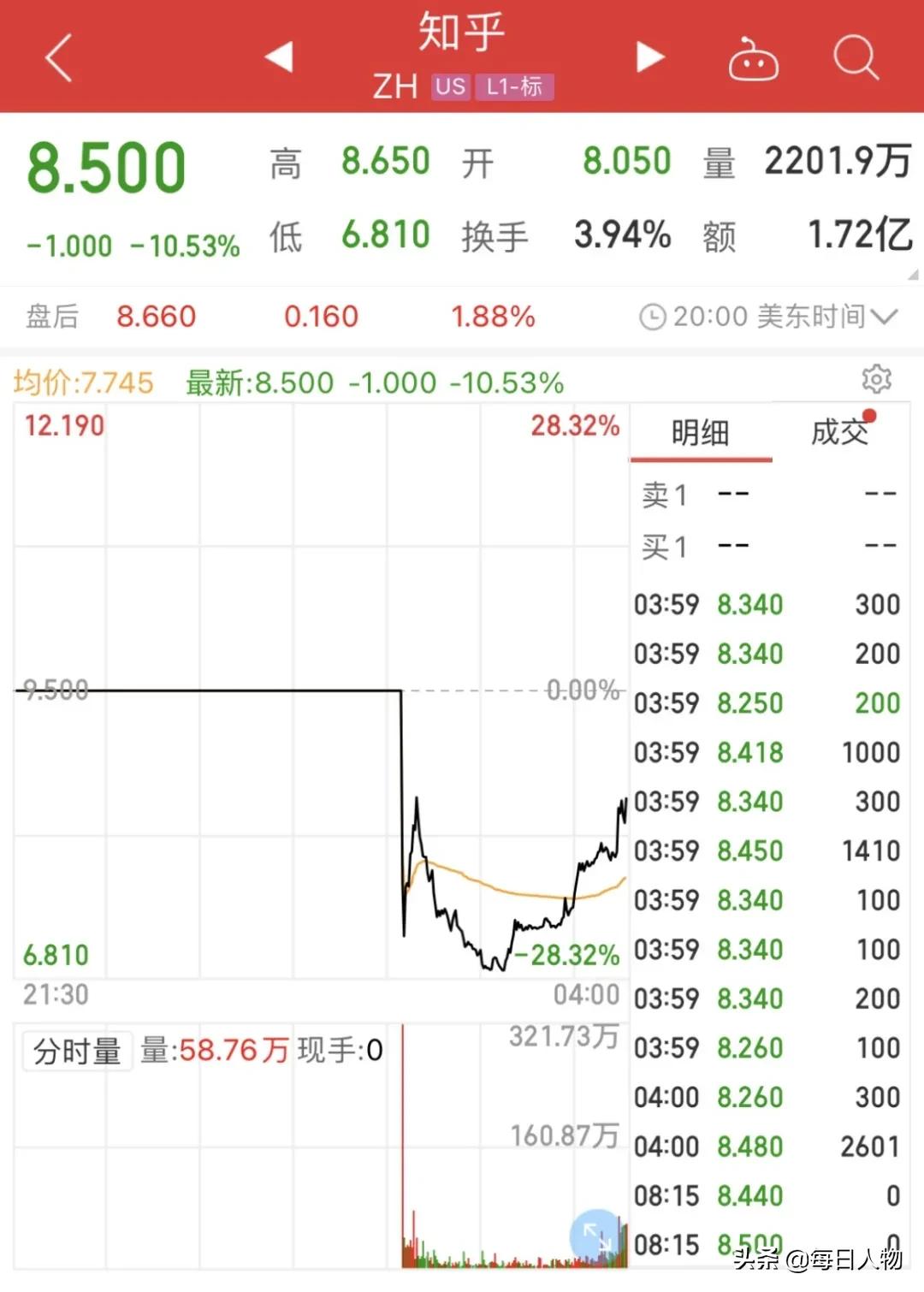Switch to the 明细 tab
The width and height of the screenshot is (924, 1292).
[x=700, y=433]
